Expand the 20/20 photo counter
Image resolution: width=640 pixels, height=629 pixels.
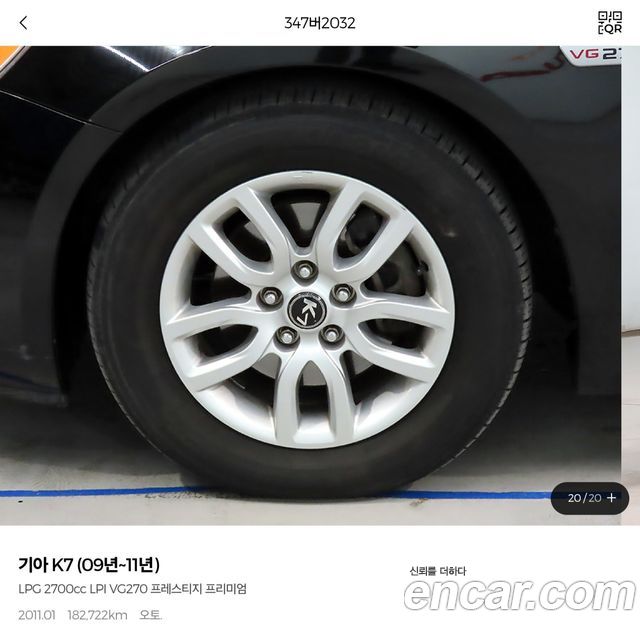[x=590, y=498]
